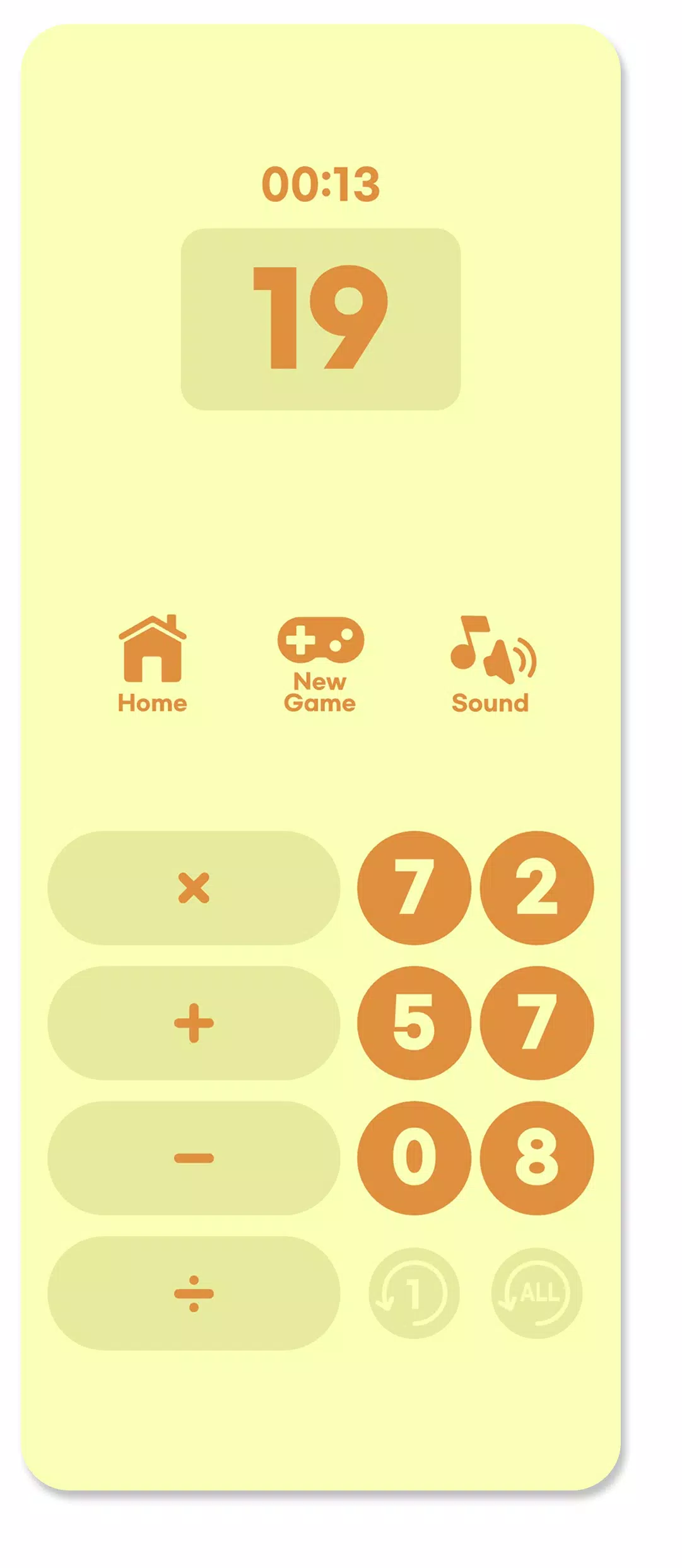Go to the Home screen

point(152,664)
